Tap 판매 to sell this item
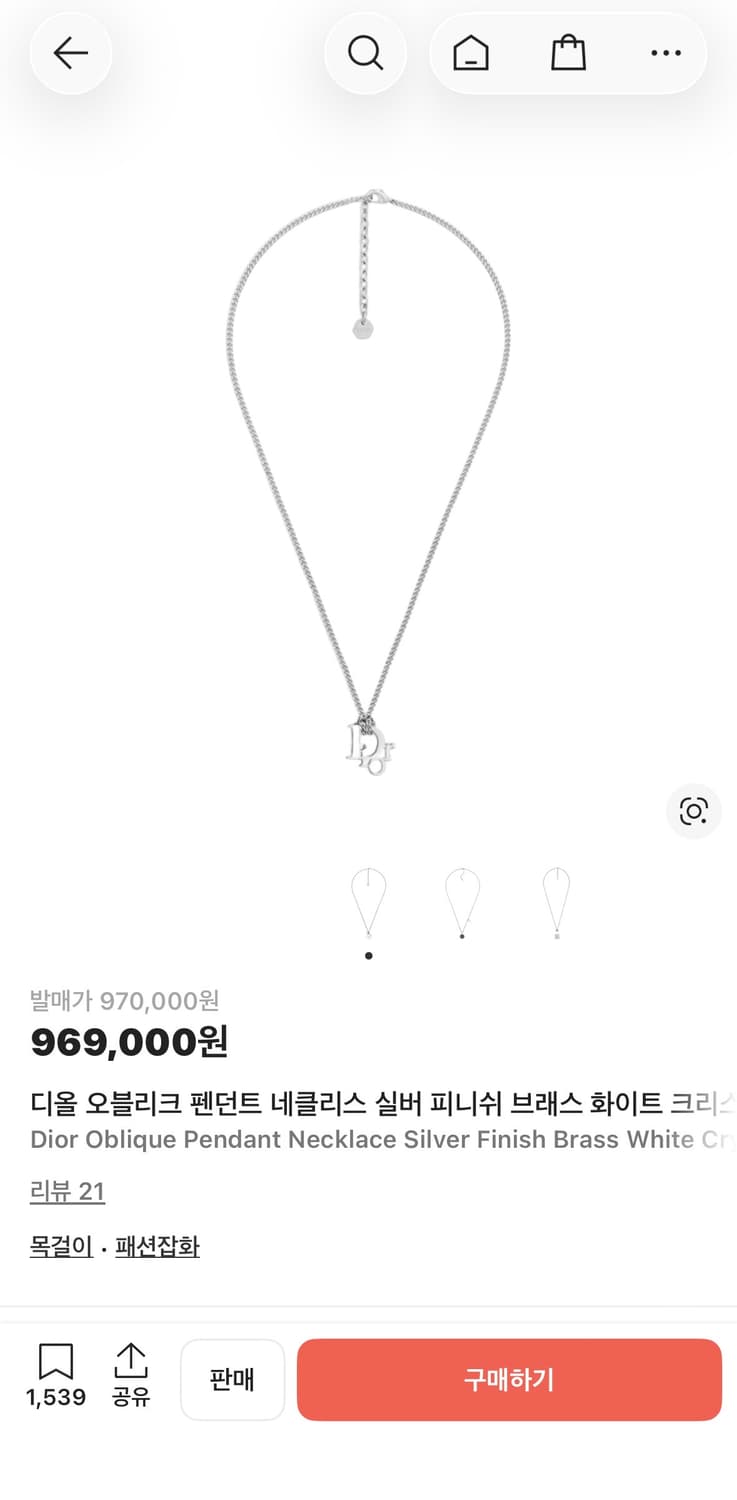 [232, 1380]
